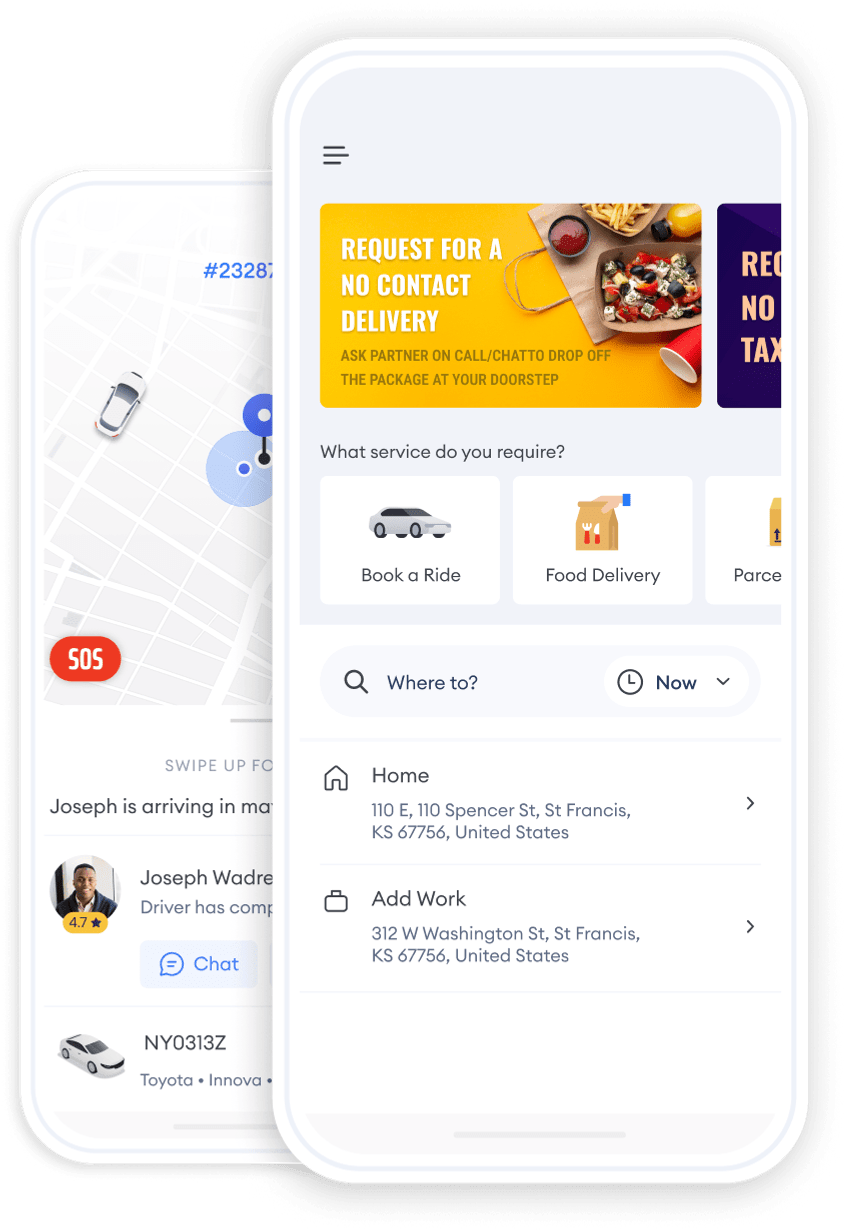The height and width of the screenshot is (1230, 844).
Task: Select the Book a Ride service card
Action: point(409,540)
